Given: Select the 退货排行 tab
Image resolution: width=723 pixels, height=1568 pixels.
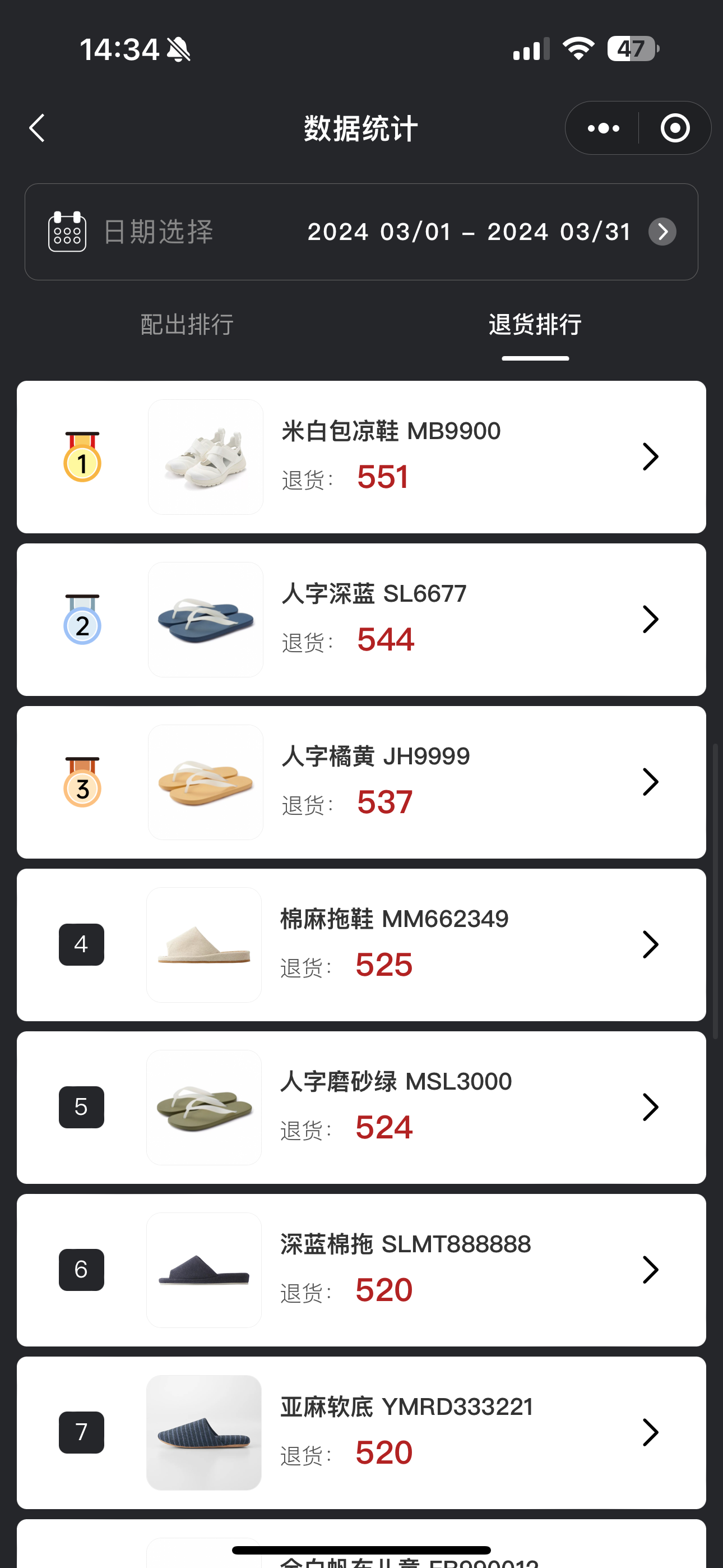Looking at the screenshot, I should [x=535, y=325].
